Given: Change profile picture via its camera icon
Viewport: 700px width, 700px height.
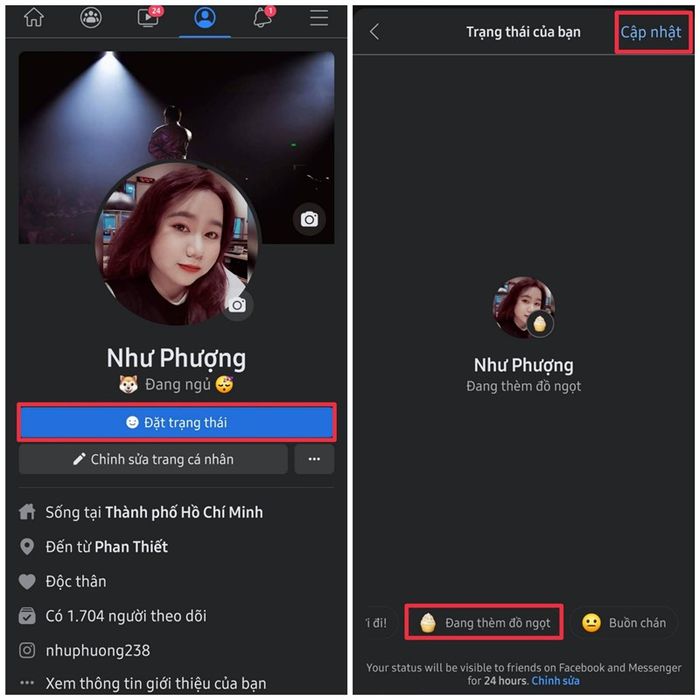Looking at the screenshot, I should pos(237,305).
